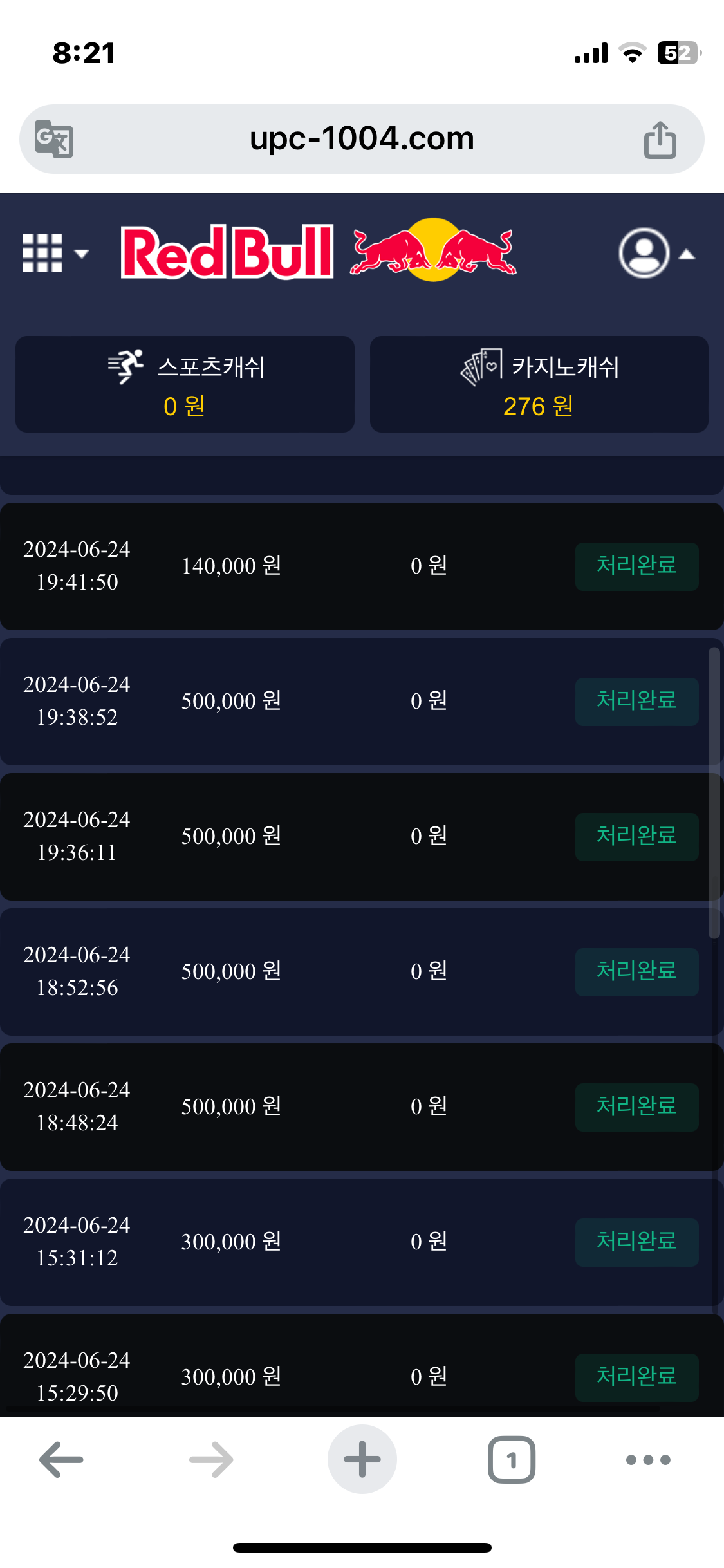This screenshot has height=1568, width=724.
Task: Show the open tabs switcher
Action: pyautogui.click(x=512, y=1459)
